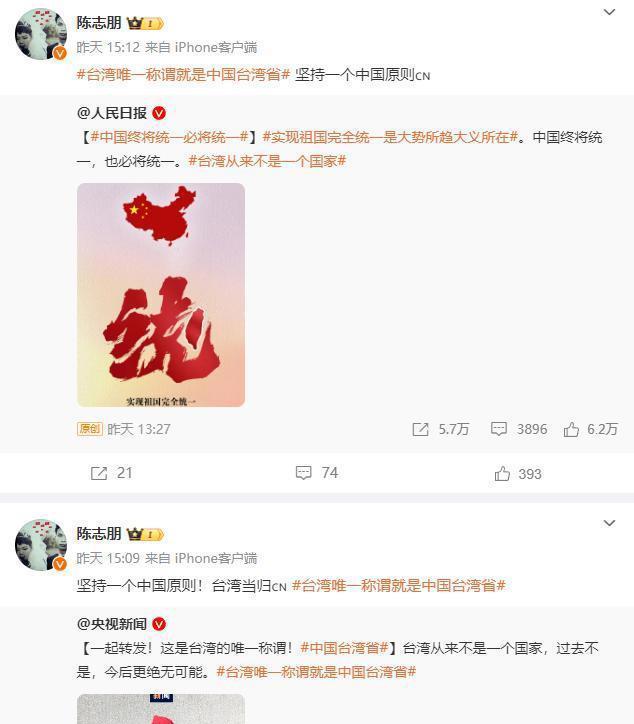
Task: Like the original post with 6.2万 likes
Action: (x=590, y=429)
